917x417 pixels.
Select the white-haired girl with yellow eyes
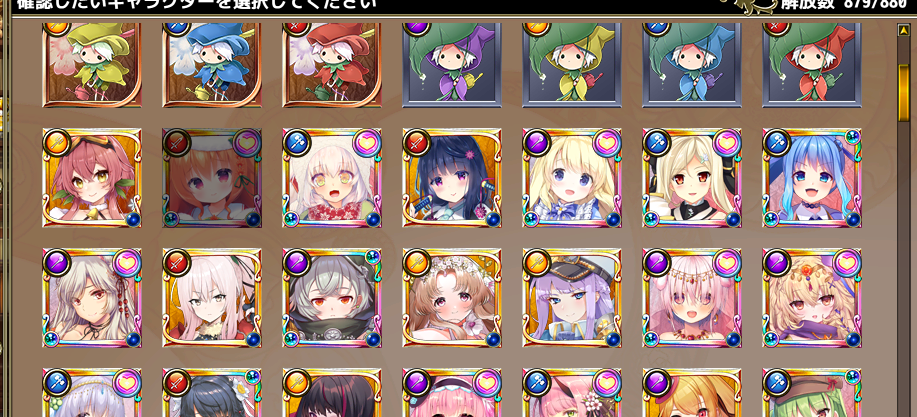click(x=332, y=178)
